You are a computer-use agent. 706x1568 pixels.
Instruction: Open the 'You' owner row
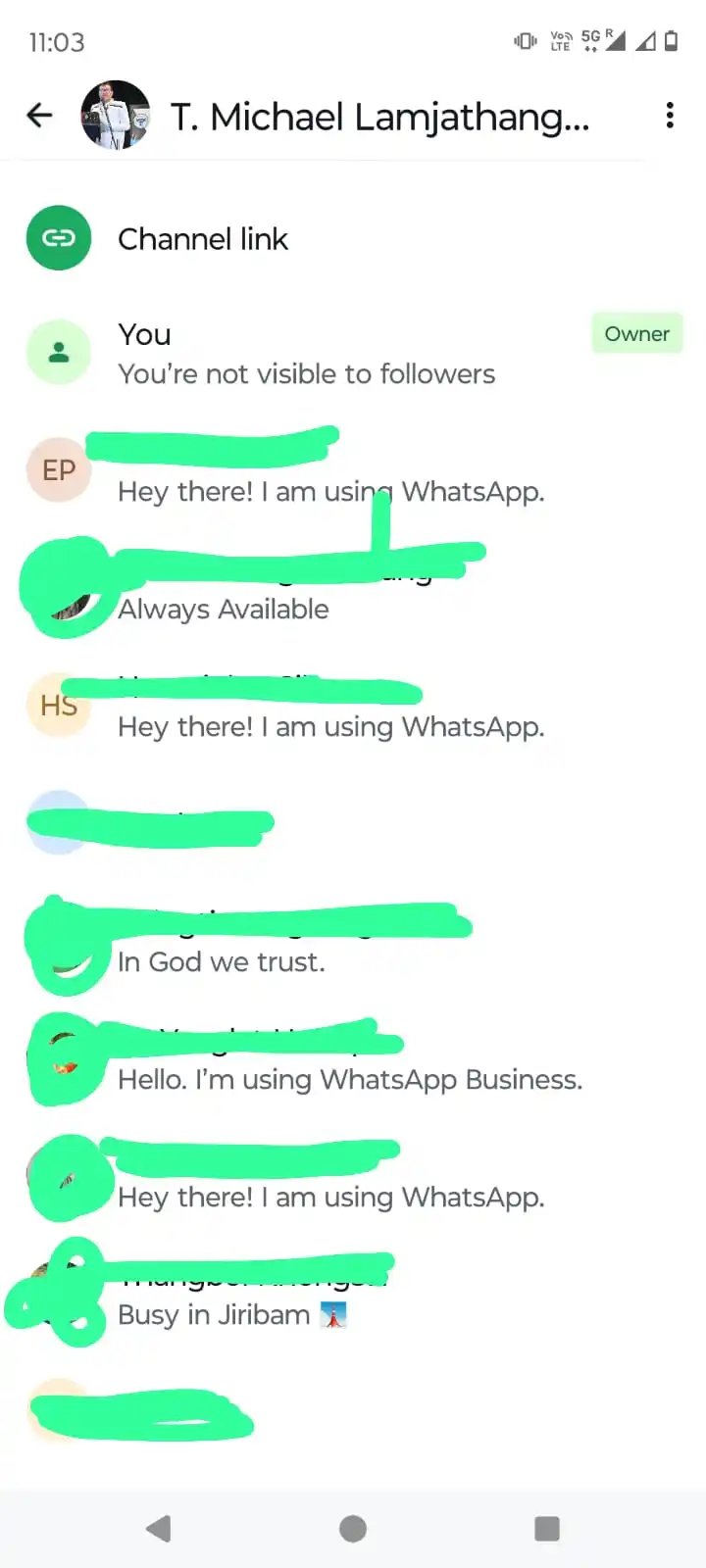306,354
